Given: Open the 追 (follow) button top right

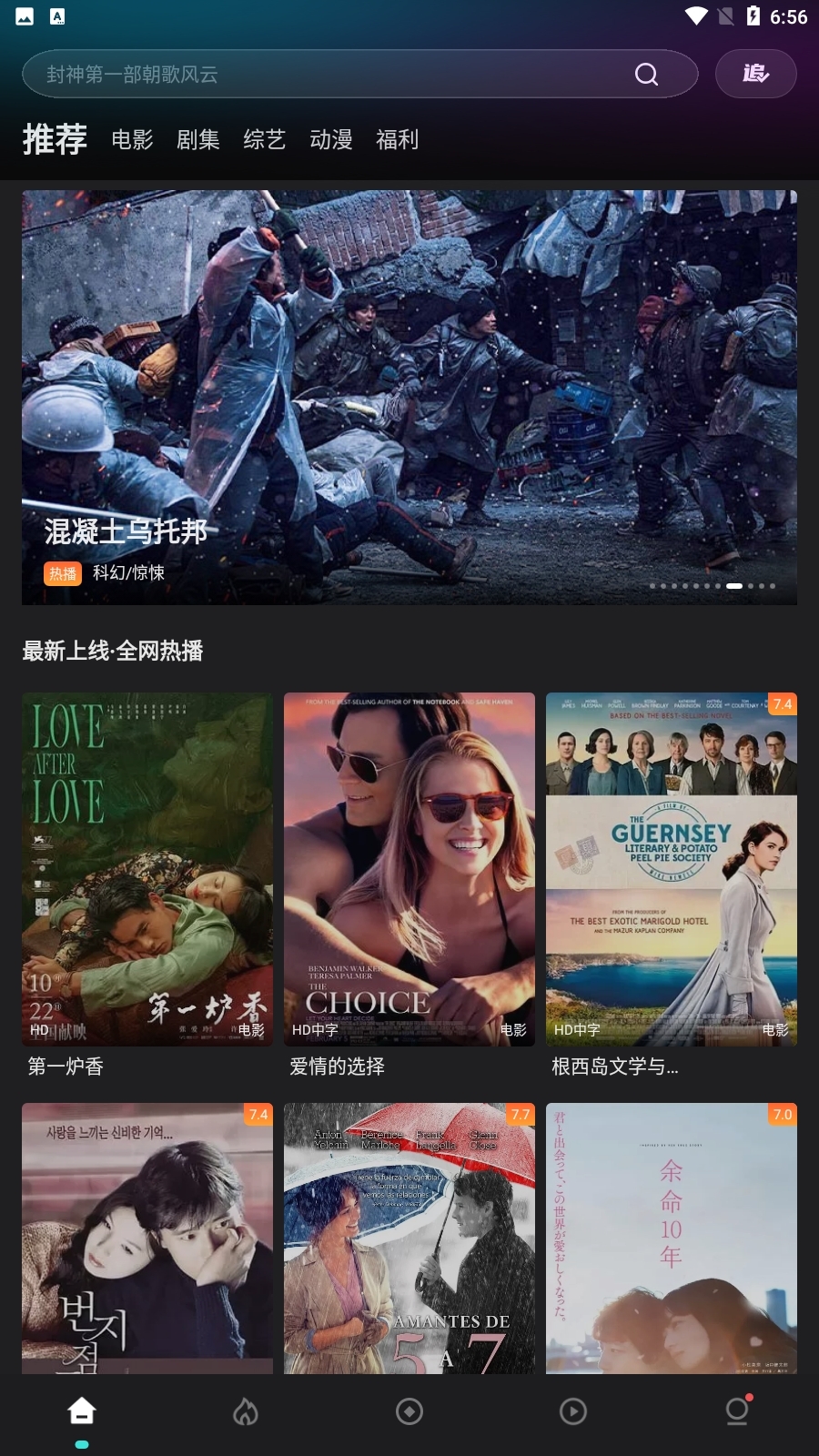Looking at the screenshot, I should point(756,74).
